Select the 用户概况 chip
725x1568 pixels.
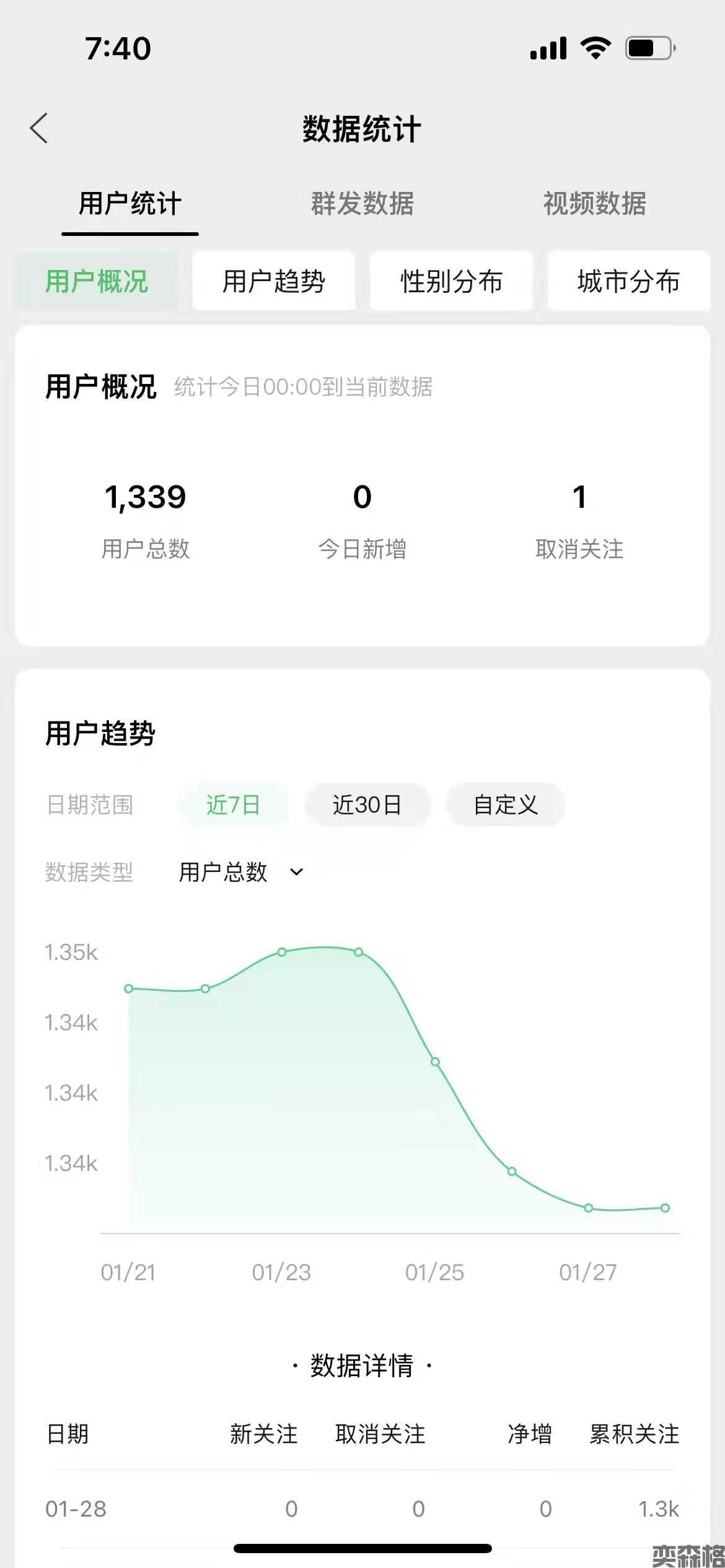coord(97,282)
